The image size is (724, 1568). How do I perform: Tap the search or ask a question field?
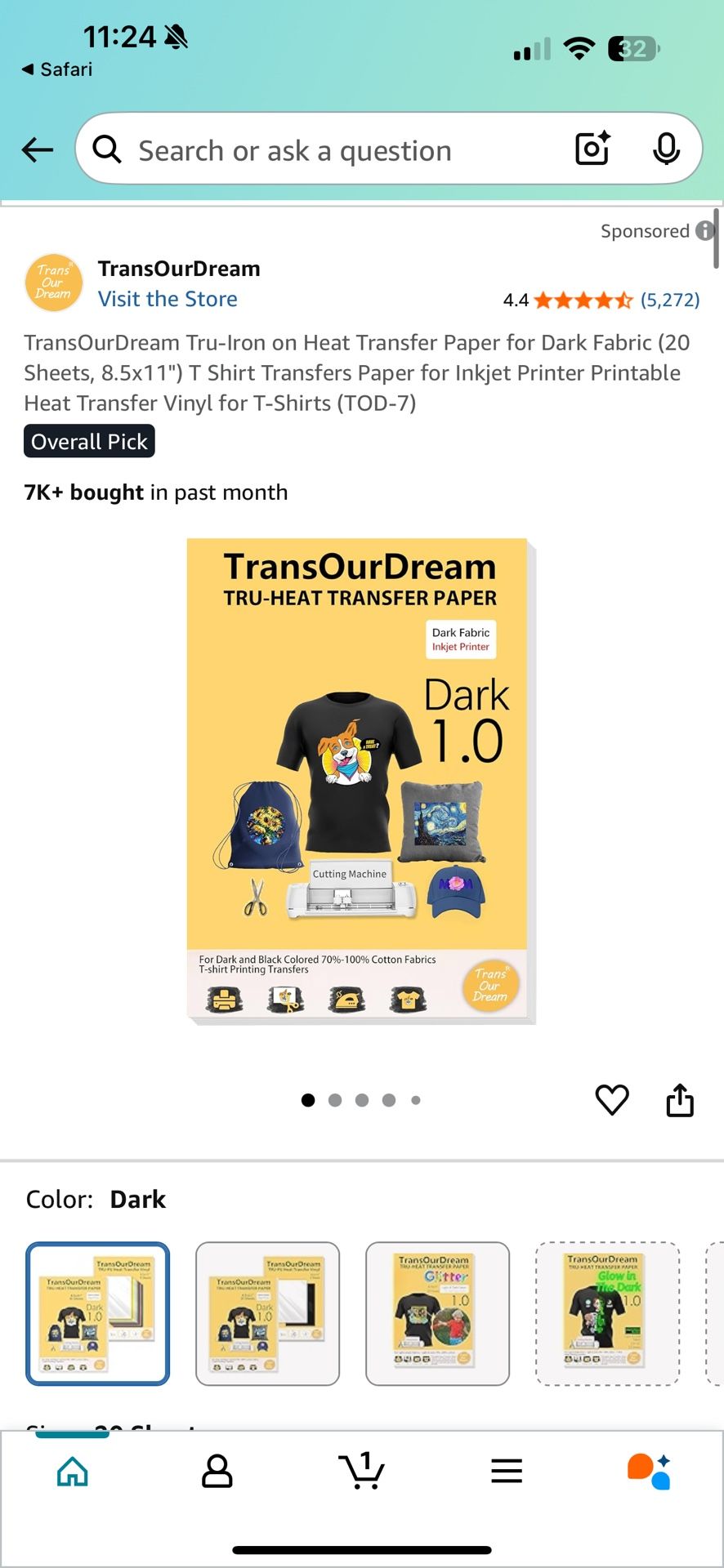coord(327,150)
